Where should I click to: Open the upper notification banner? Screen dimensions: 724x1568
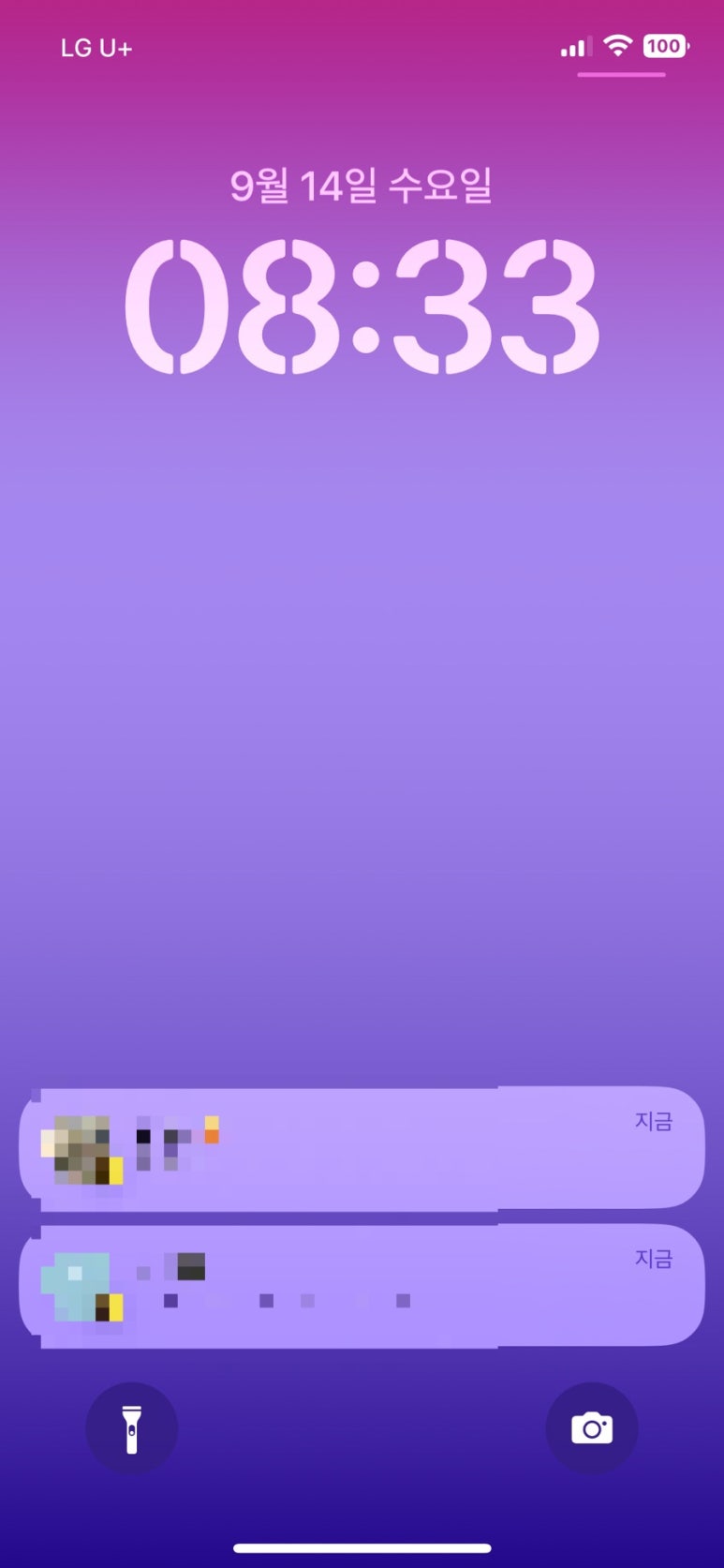click(362, 1148)
